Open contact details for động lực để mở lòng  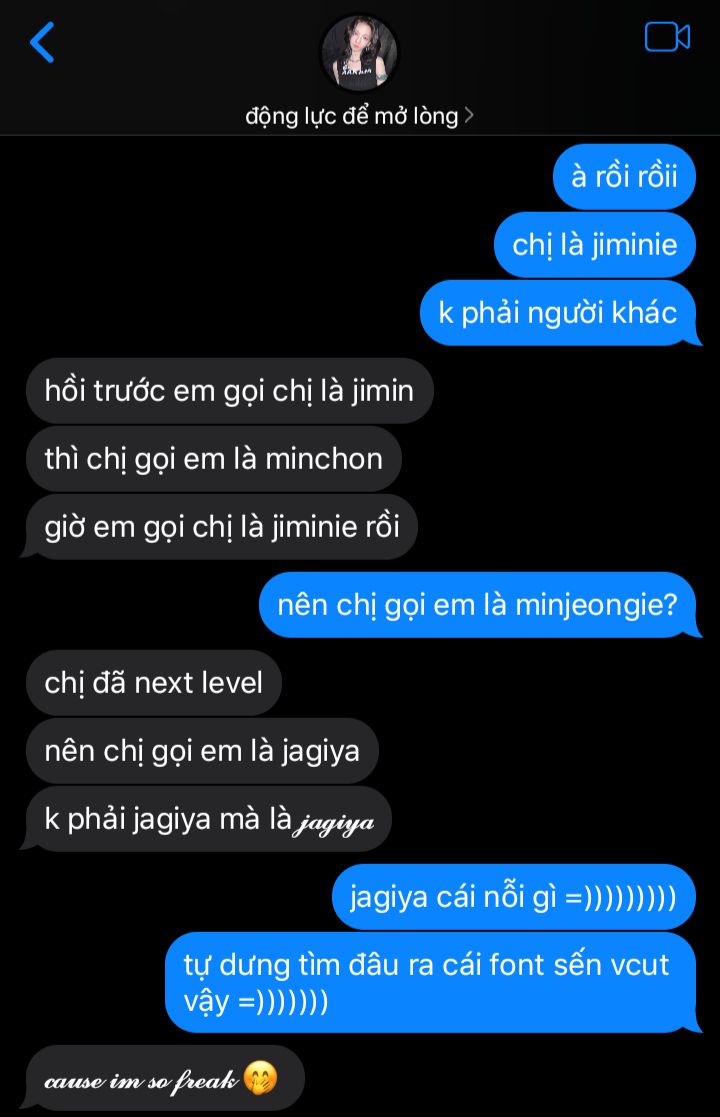[x=359, y=116]
